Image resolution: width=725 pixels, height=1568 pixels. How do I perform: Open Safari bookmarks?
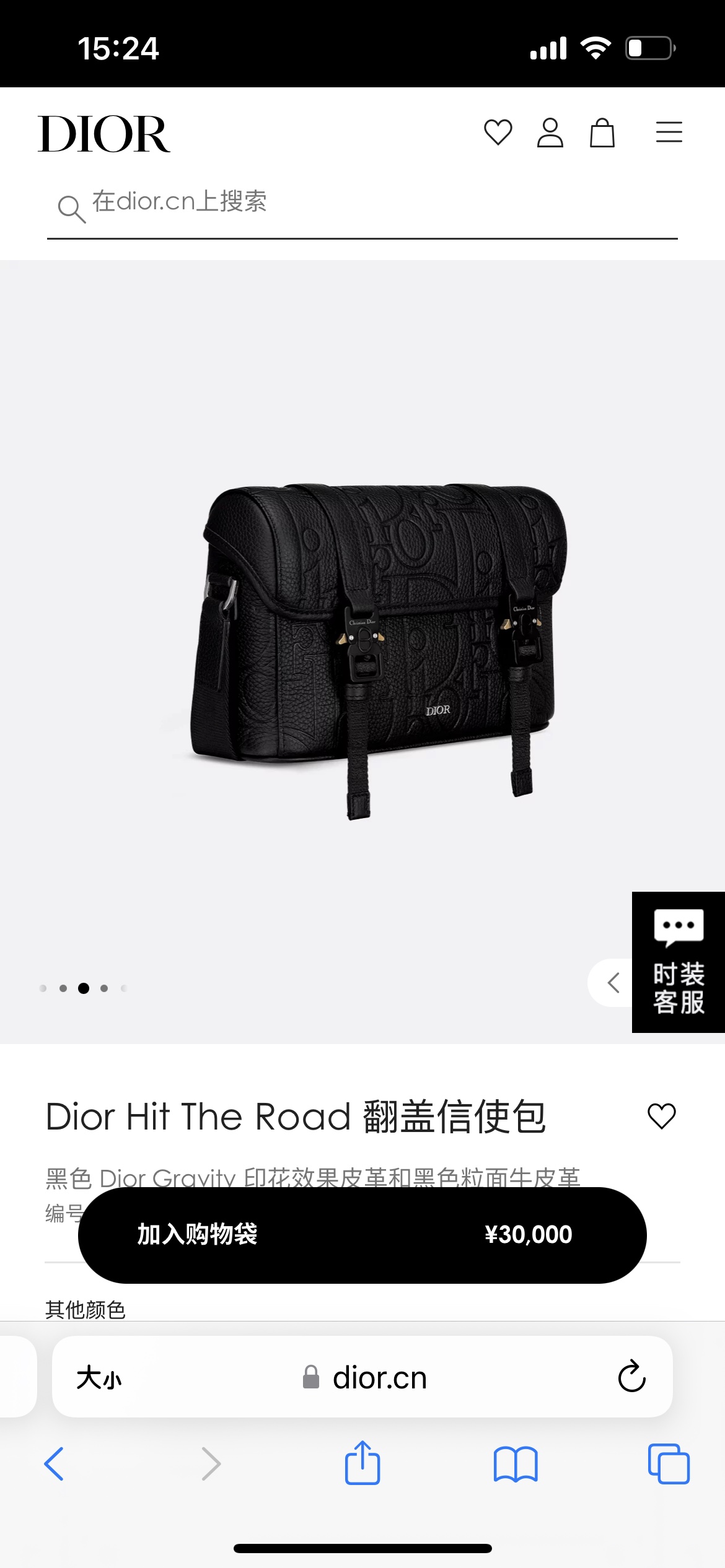(x=515, y=1464)
